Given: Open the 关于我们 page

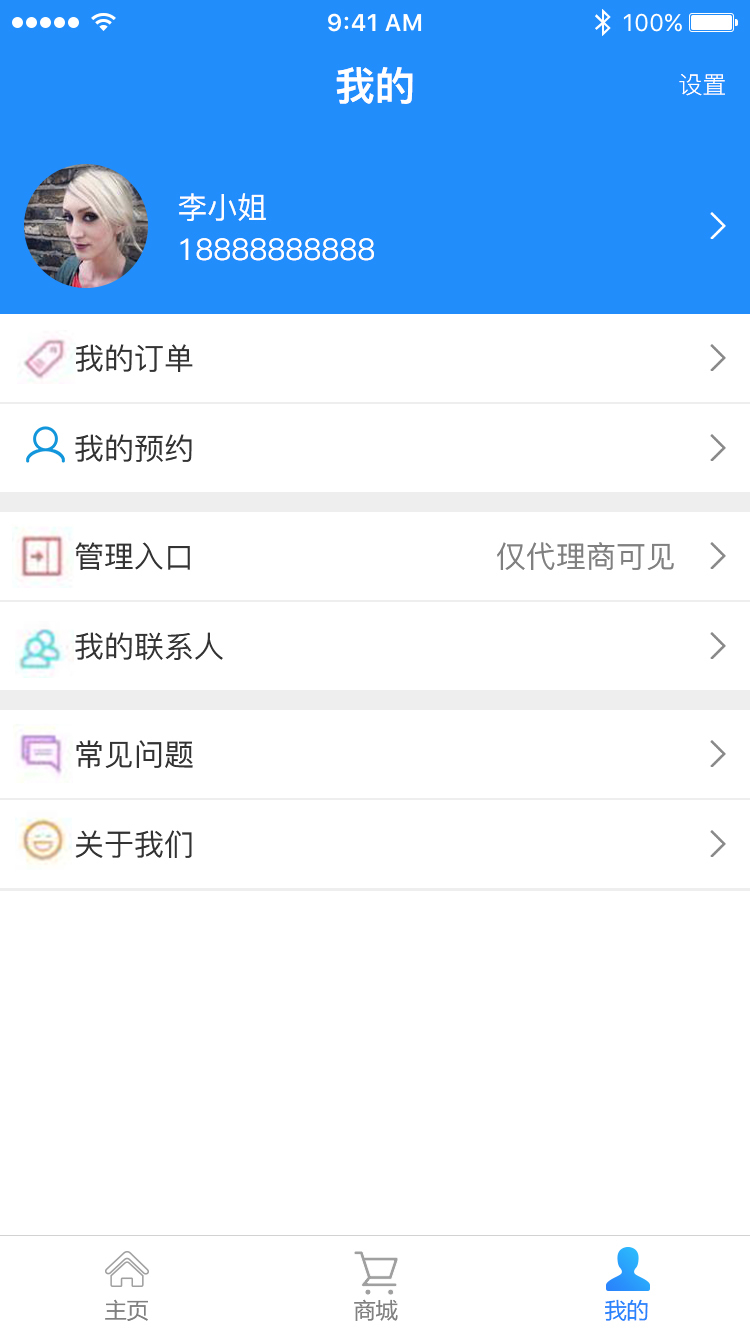Looking at the screenshot, I should [375, 843].
